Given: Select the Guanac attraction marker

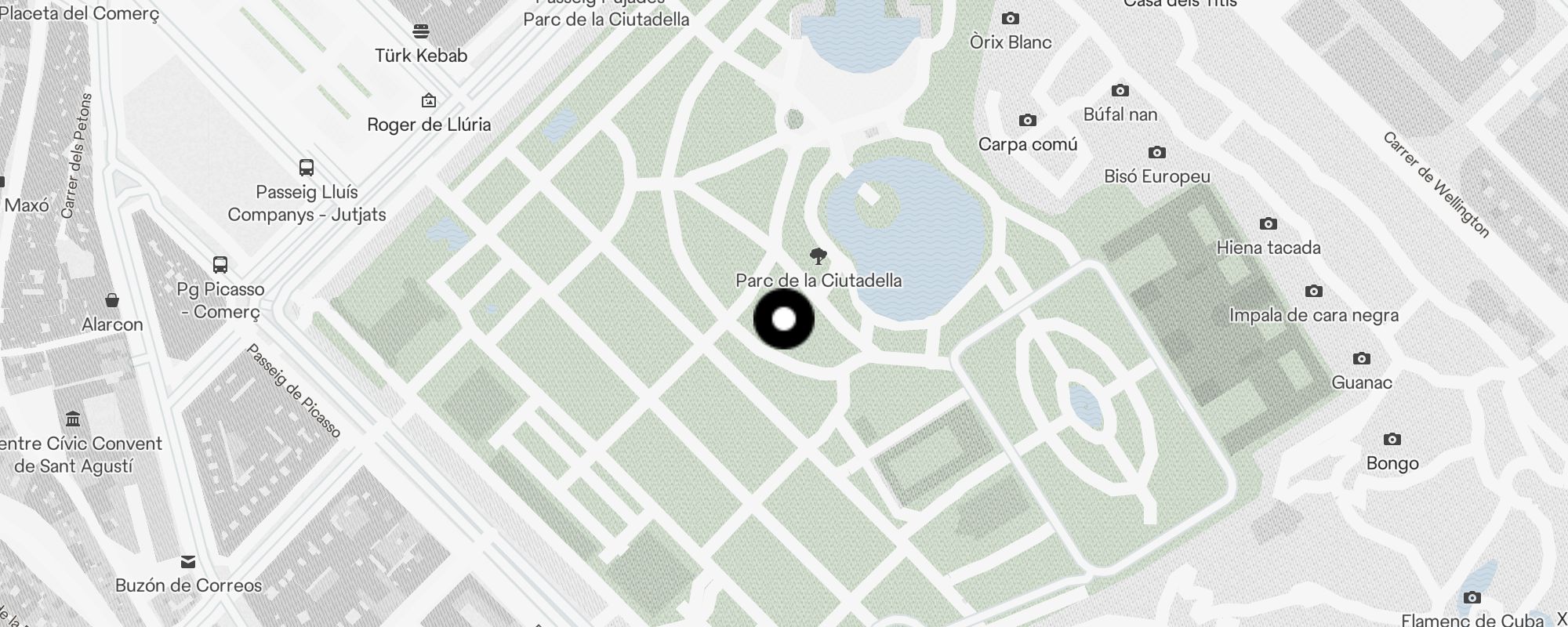Looking at the screenshot, I should coord(1361,359).
